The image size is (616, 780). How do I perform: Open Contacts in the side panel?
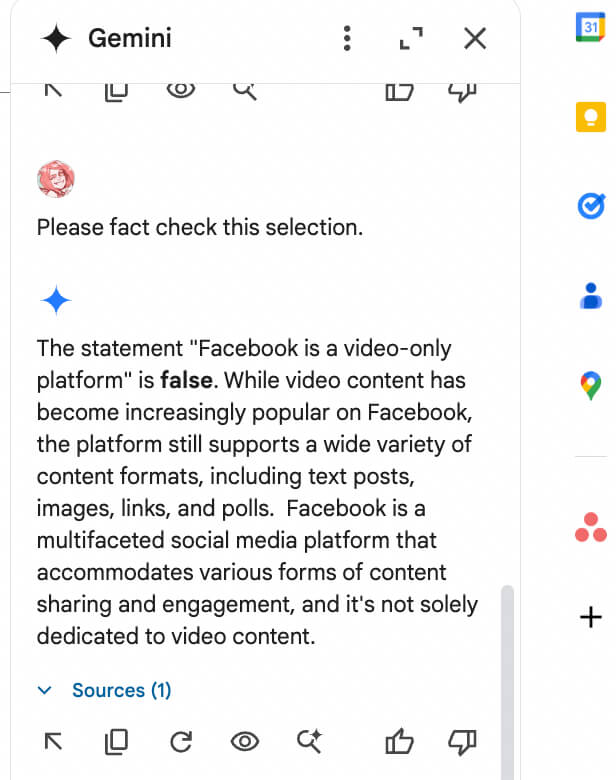point(590,295)
